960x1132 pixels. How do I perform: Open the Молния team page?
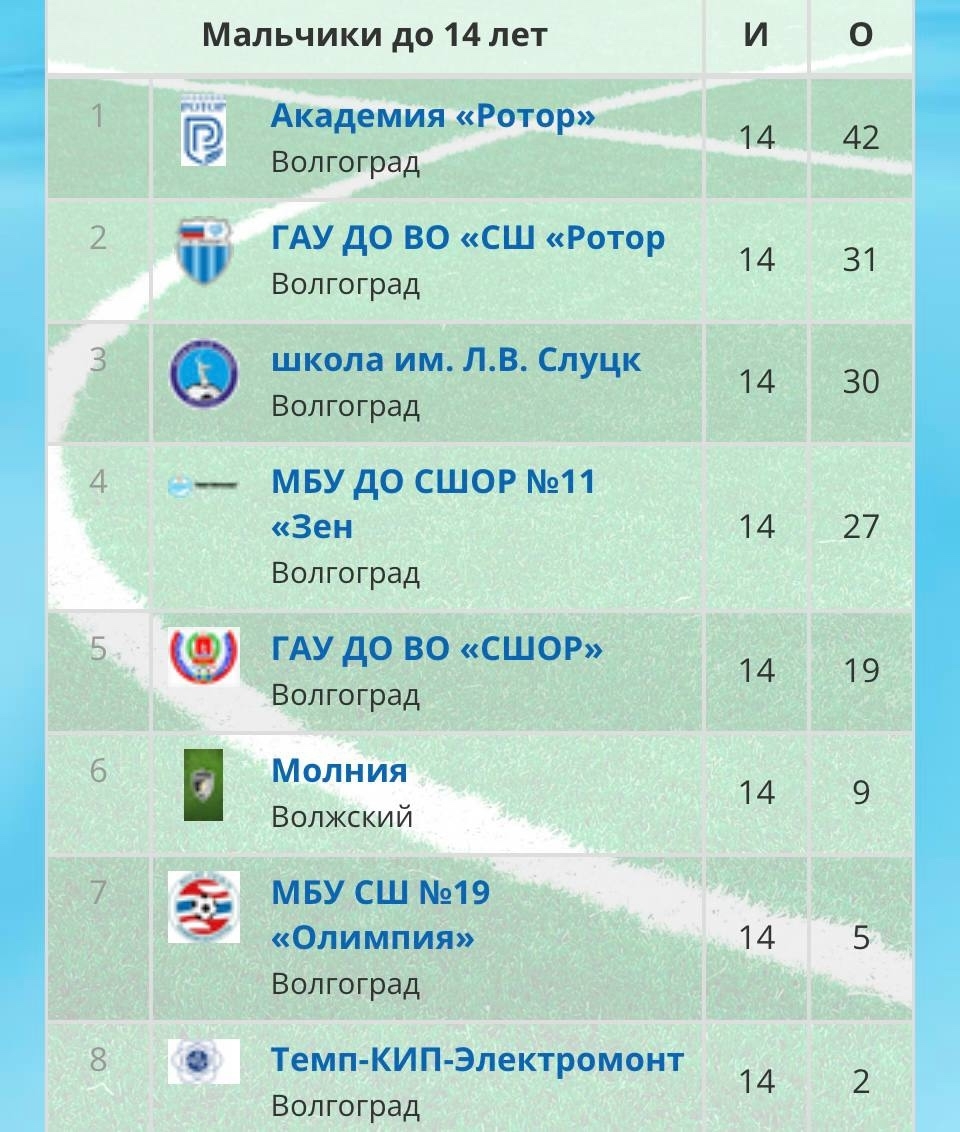tap(339, 771)
